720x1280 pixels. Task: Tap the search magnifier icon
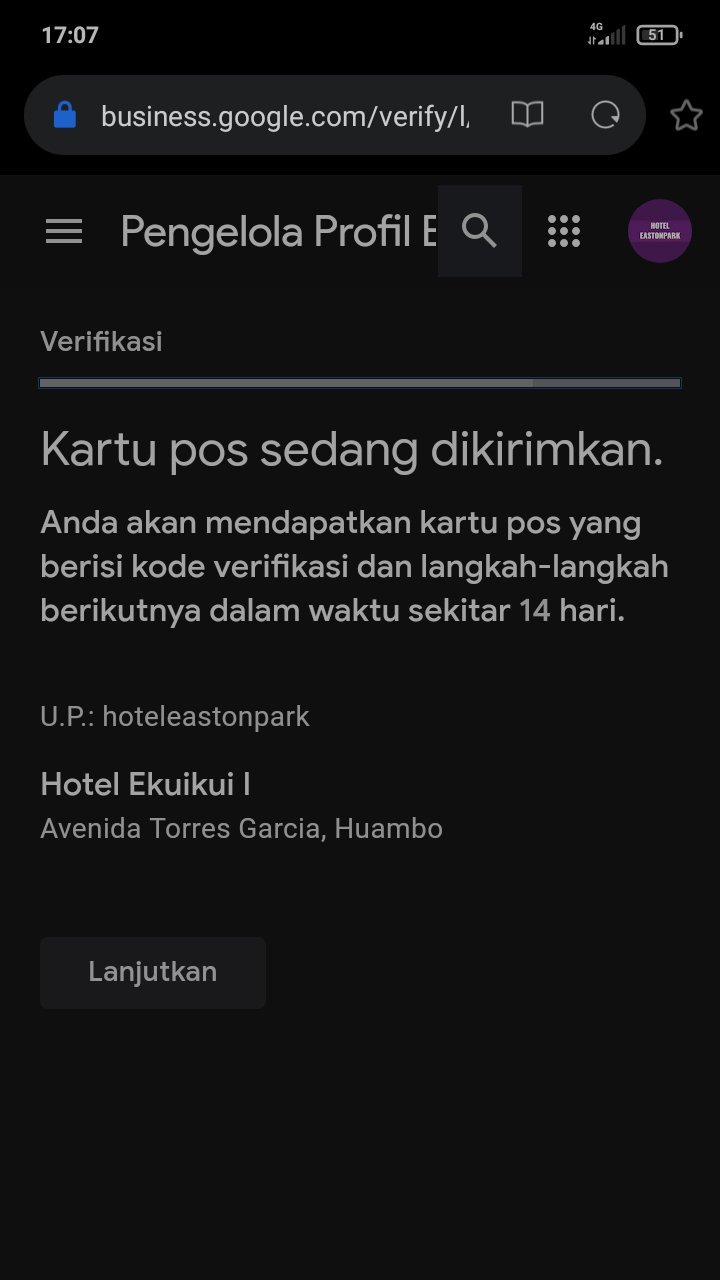tap(480, 231)
